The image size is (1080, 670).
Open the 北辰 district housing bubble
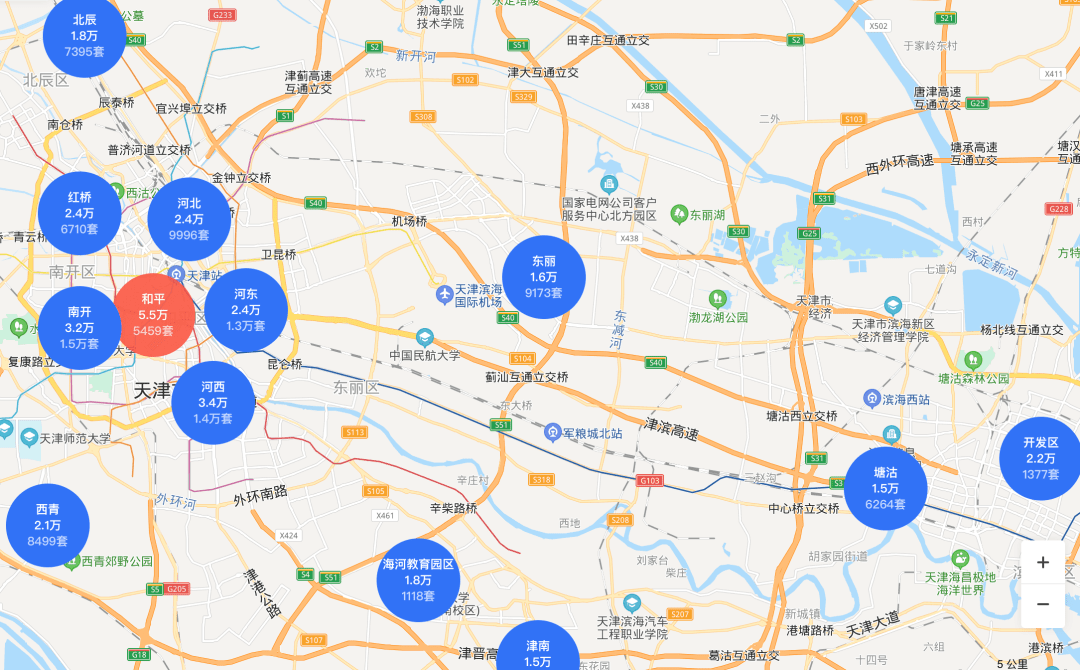point(85,36)
